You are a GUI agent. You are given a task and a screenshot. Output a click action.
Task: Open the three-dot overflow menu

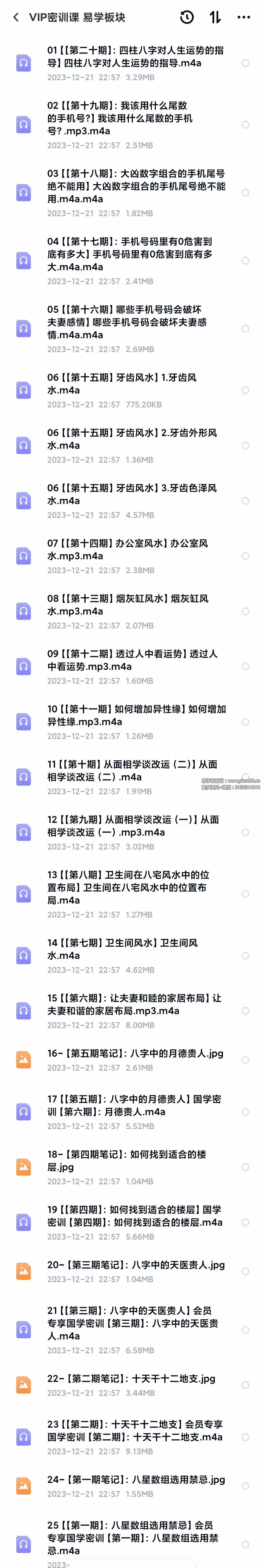pos(244,17)
